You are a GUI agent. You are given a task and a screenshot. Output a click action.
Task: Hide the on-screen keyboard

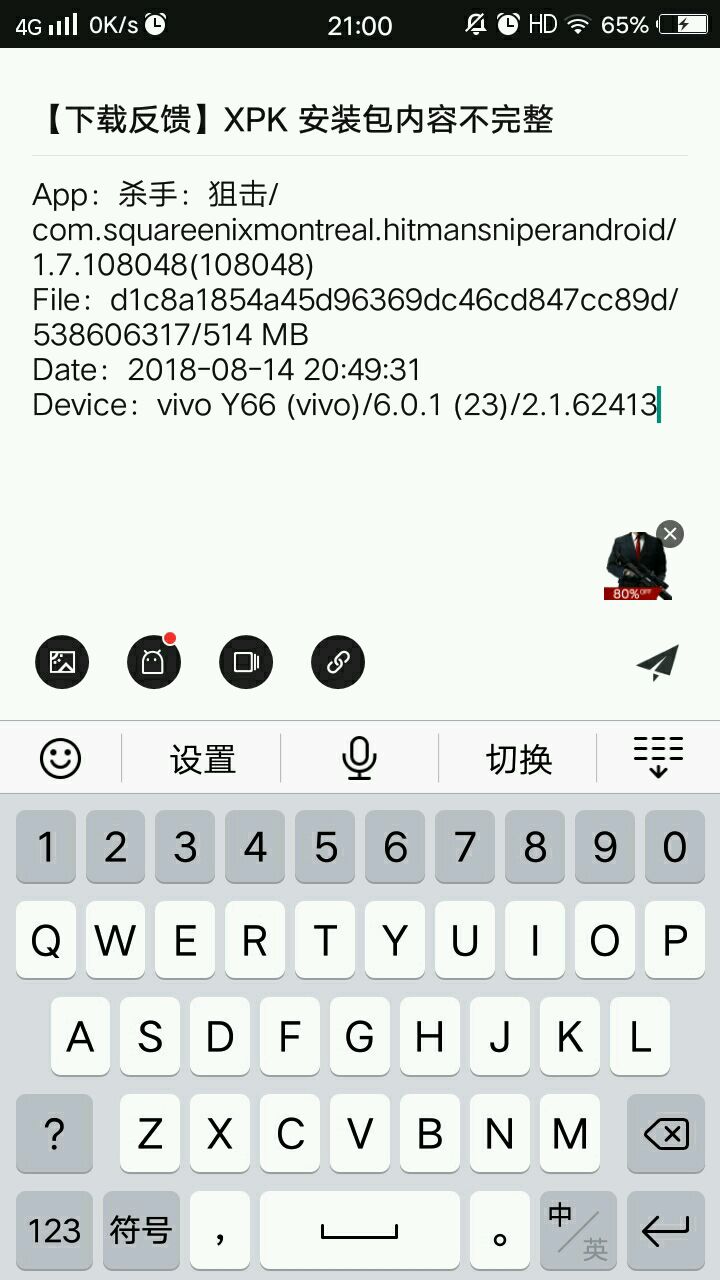point(658,757)
